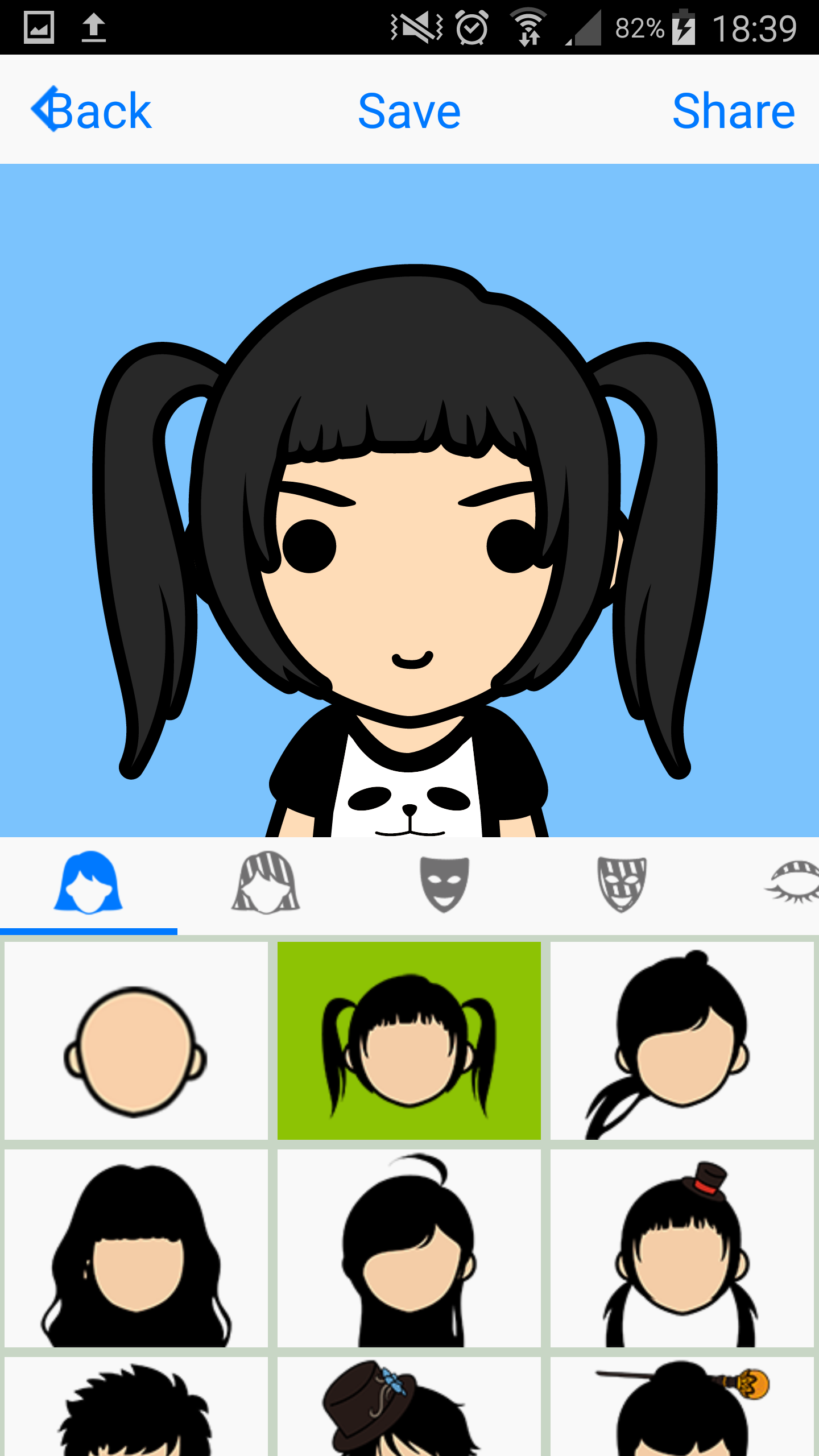Choose the side ponytail with top bun

click(x=682, y=1040)
